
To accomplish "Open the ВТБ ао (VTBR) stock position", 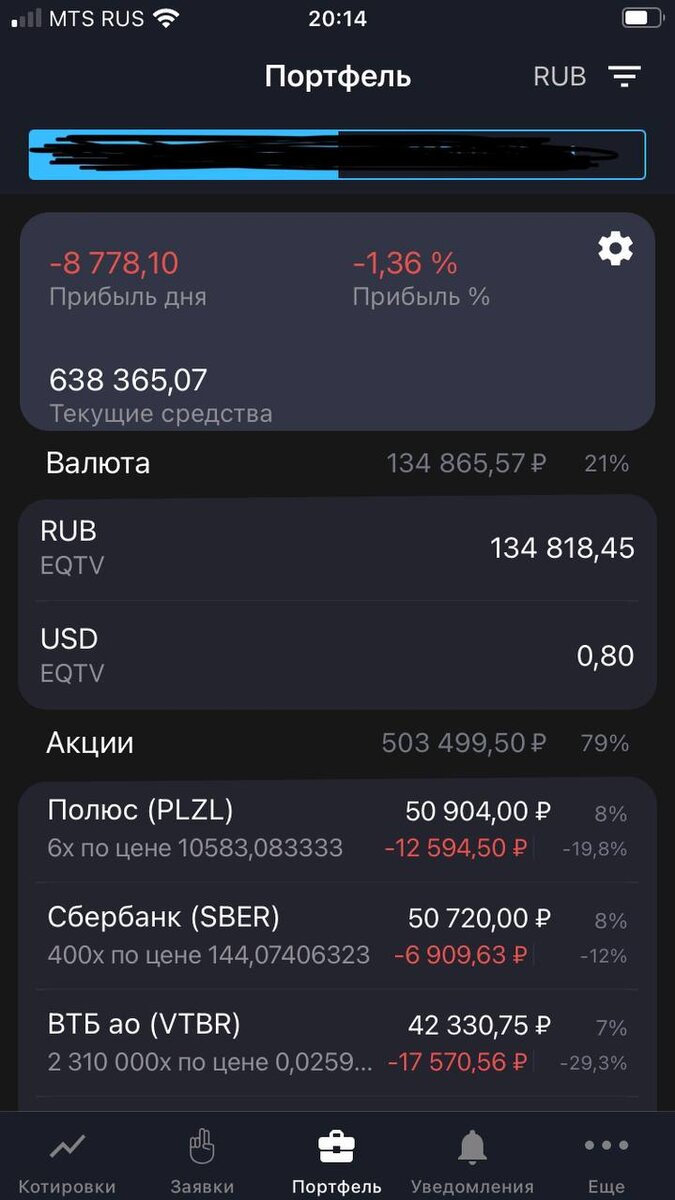I will 337,1043.
